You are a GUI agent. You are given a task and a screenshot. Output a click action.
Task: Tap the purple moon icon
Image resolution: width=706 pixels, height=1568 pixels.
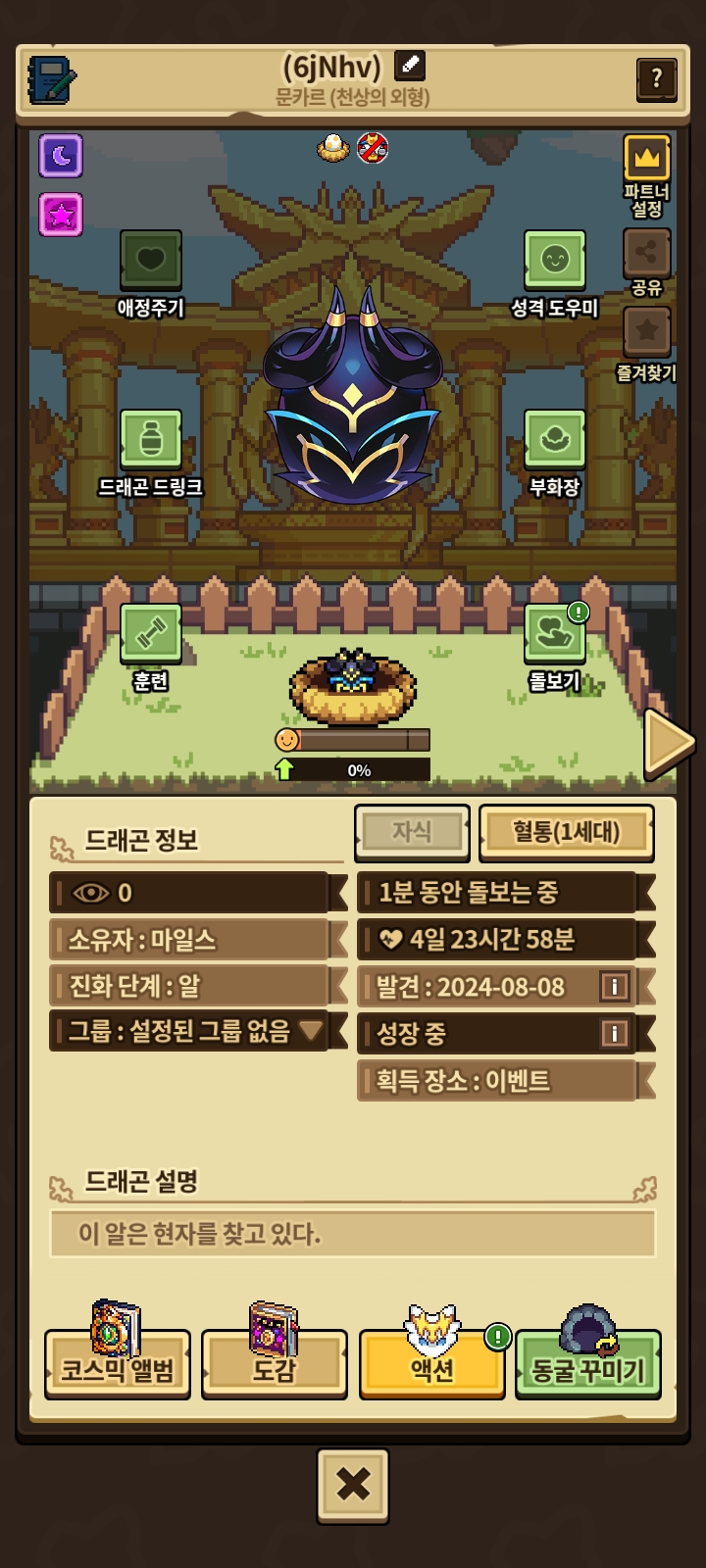click(x=61, y=156)
